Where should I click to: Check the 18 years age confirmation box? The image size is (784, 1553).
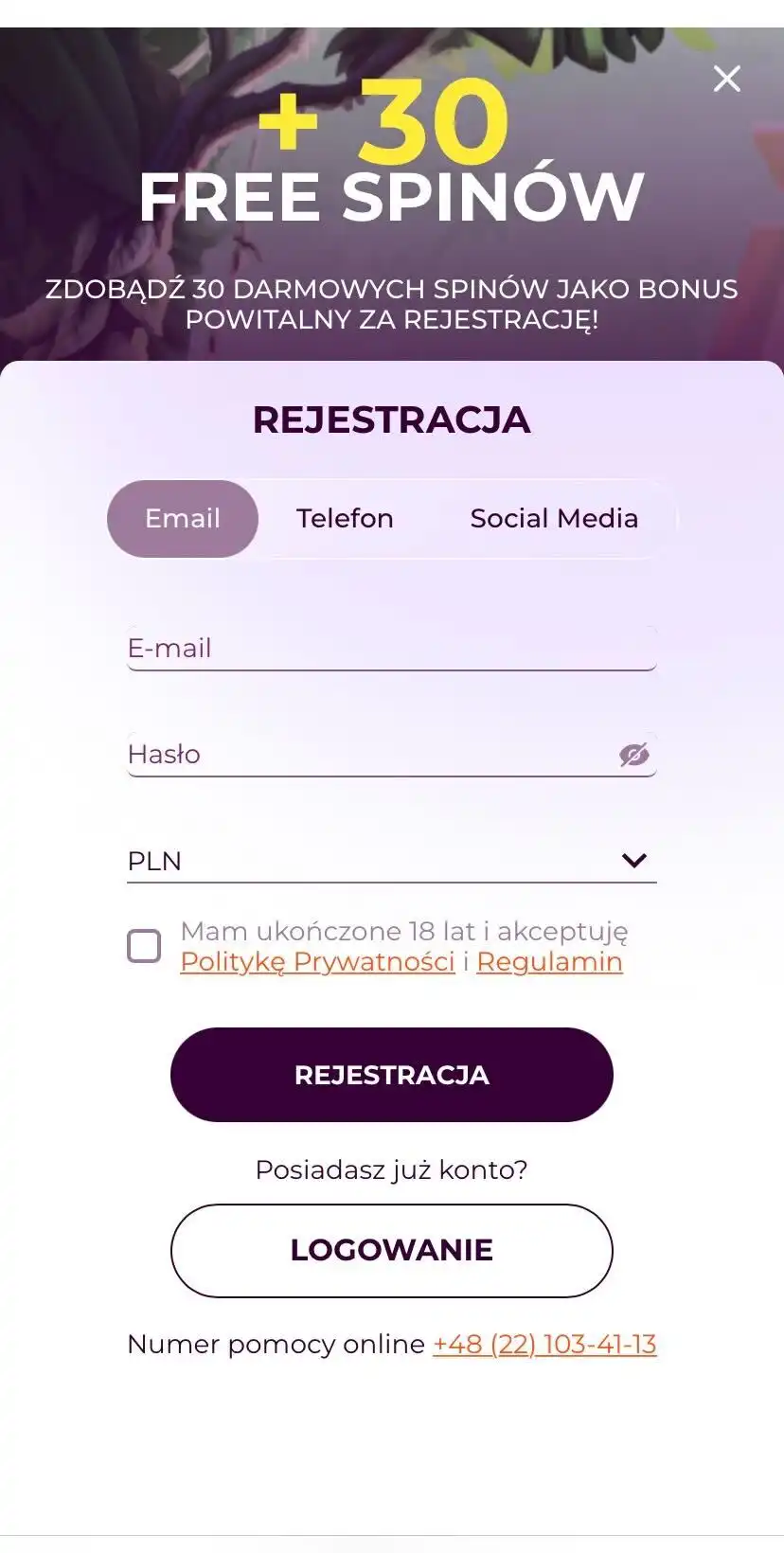(x=144, y=946)
